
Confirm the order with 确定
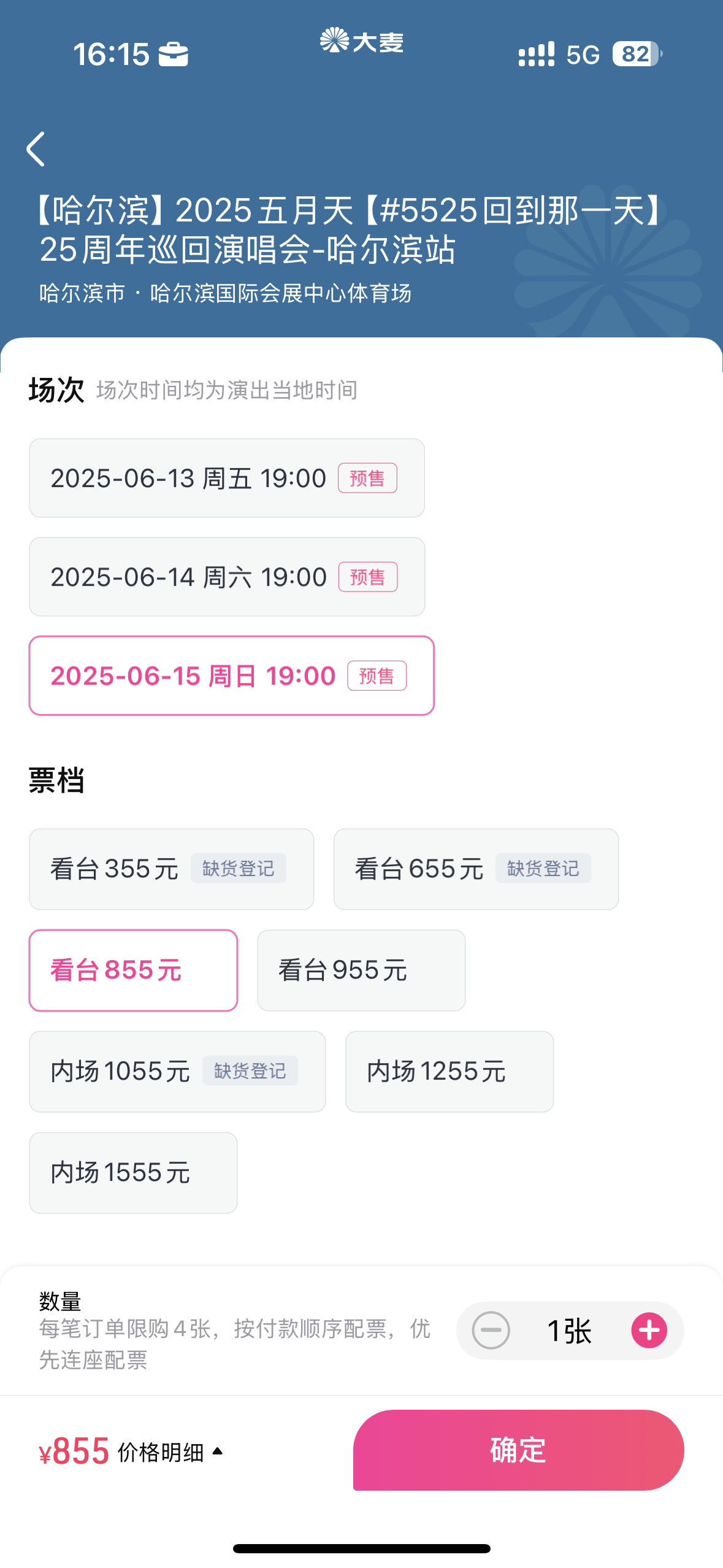[518, 1450]
